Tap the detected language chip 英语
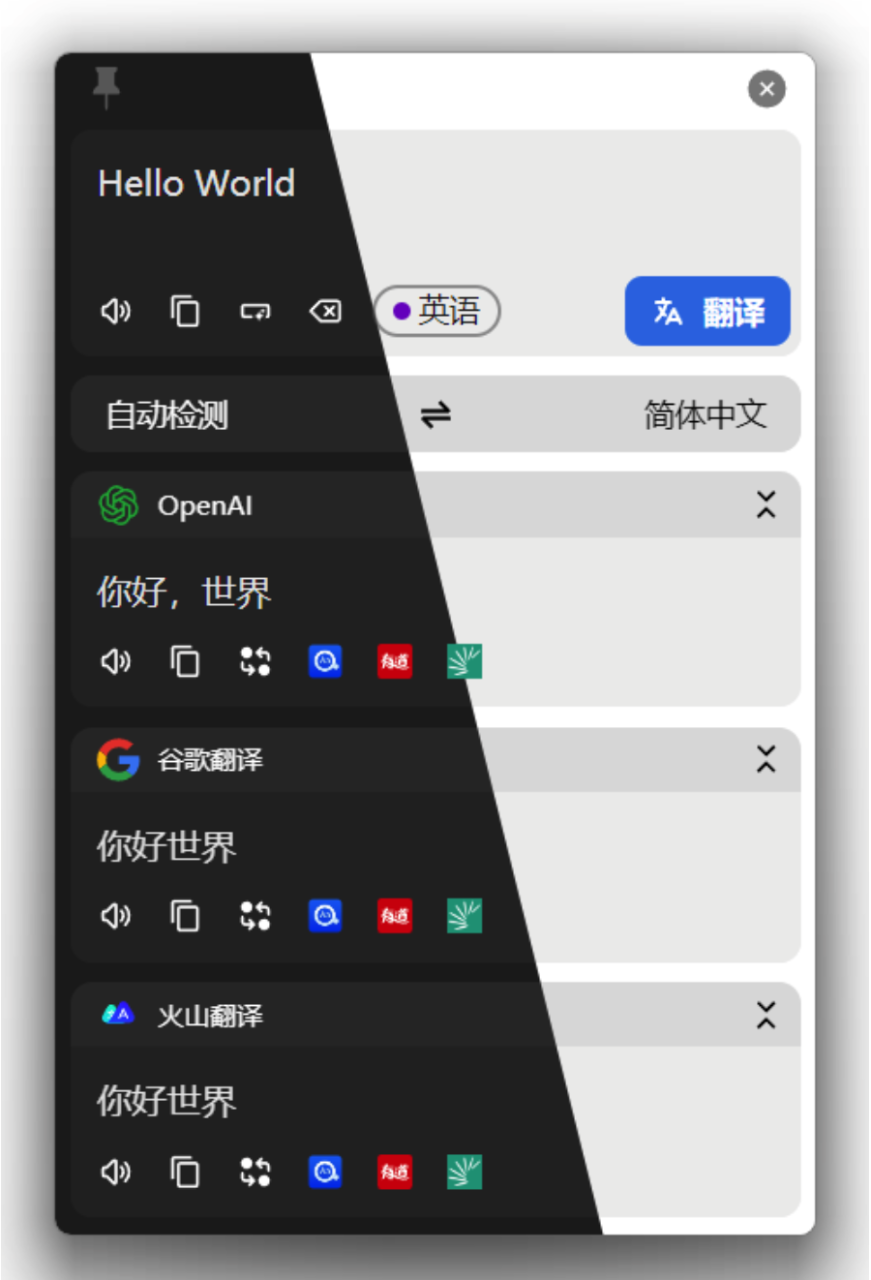This screenshot has height=1280, width=871. tap(437, 312)
